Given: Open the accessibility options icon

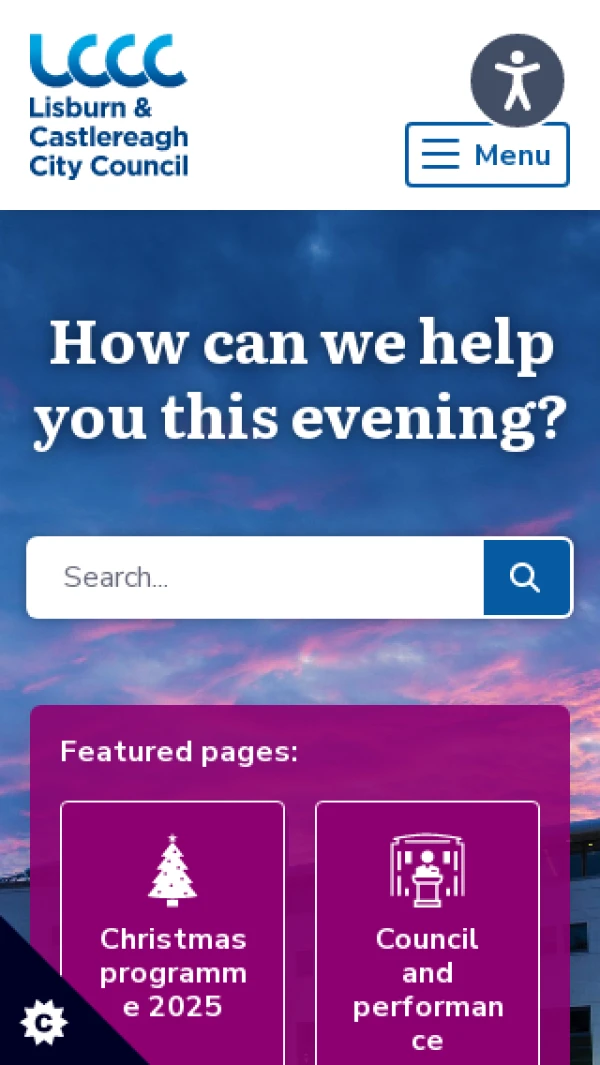Looking at the screenshot, I should [517, 81].
